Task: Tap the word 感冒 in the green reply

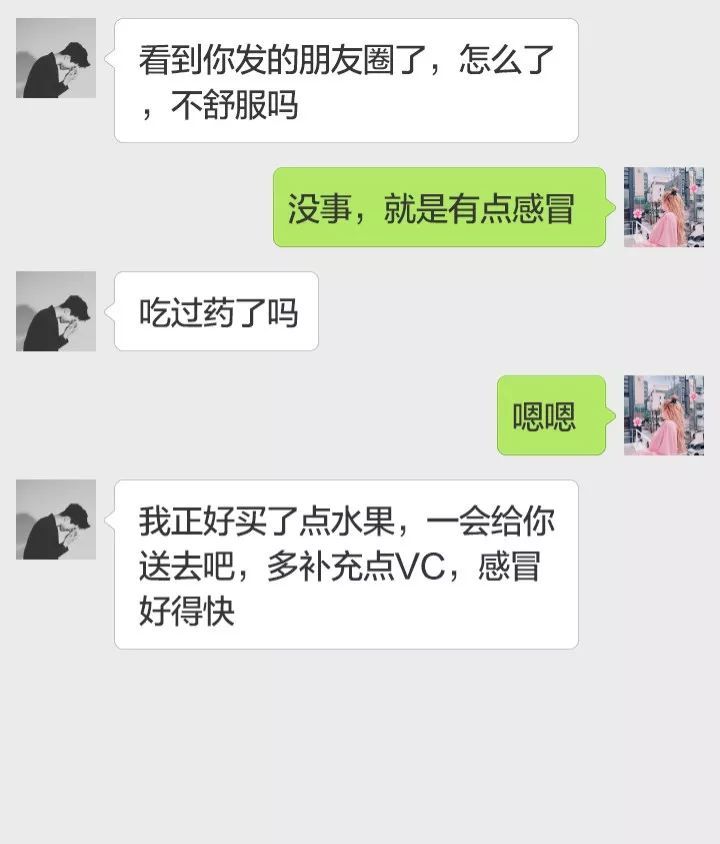Action: point(555,207)
